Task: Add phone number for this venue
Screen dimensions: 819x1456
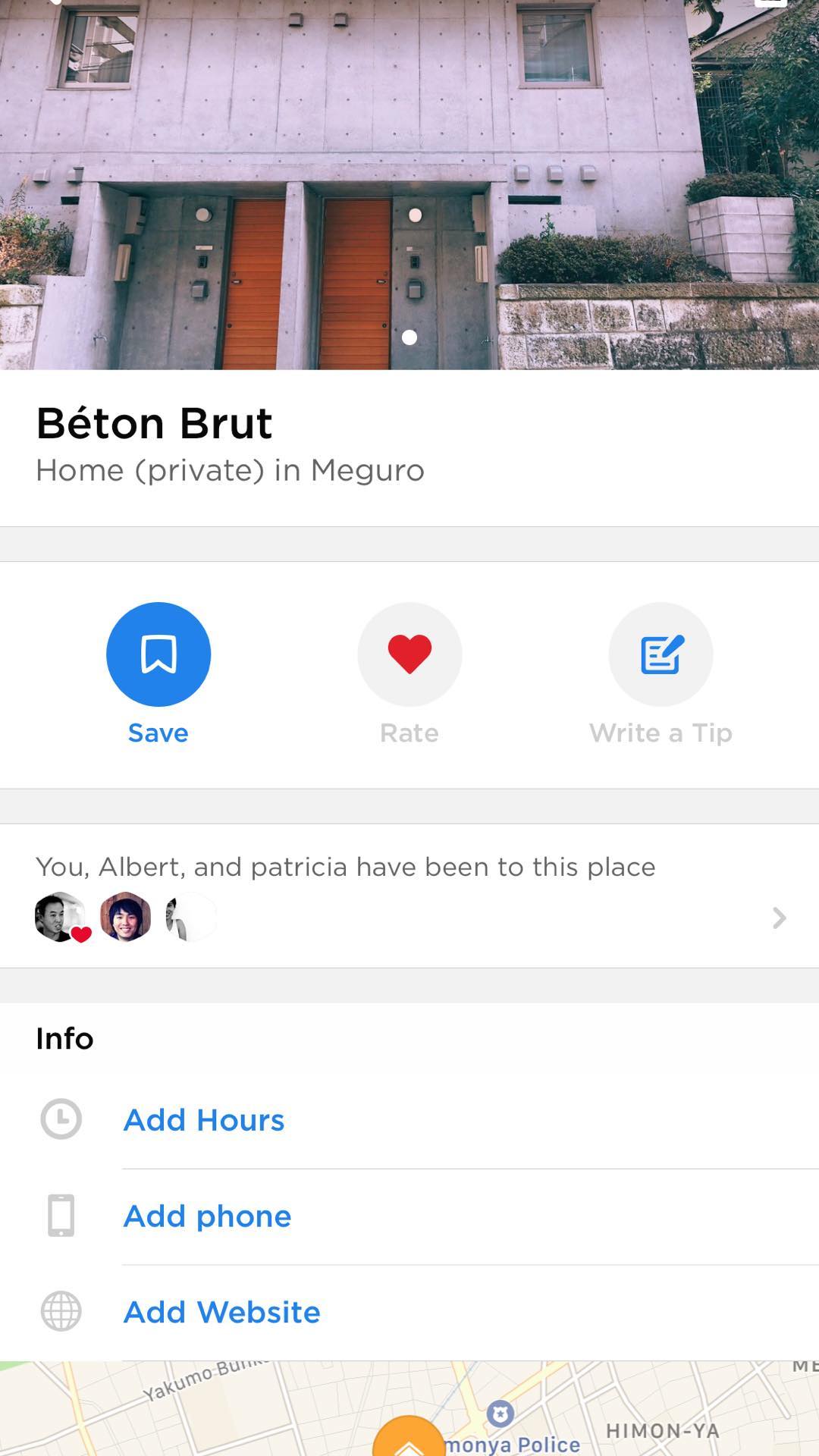Action: pos(207,1216)
